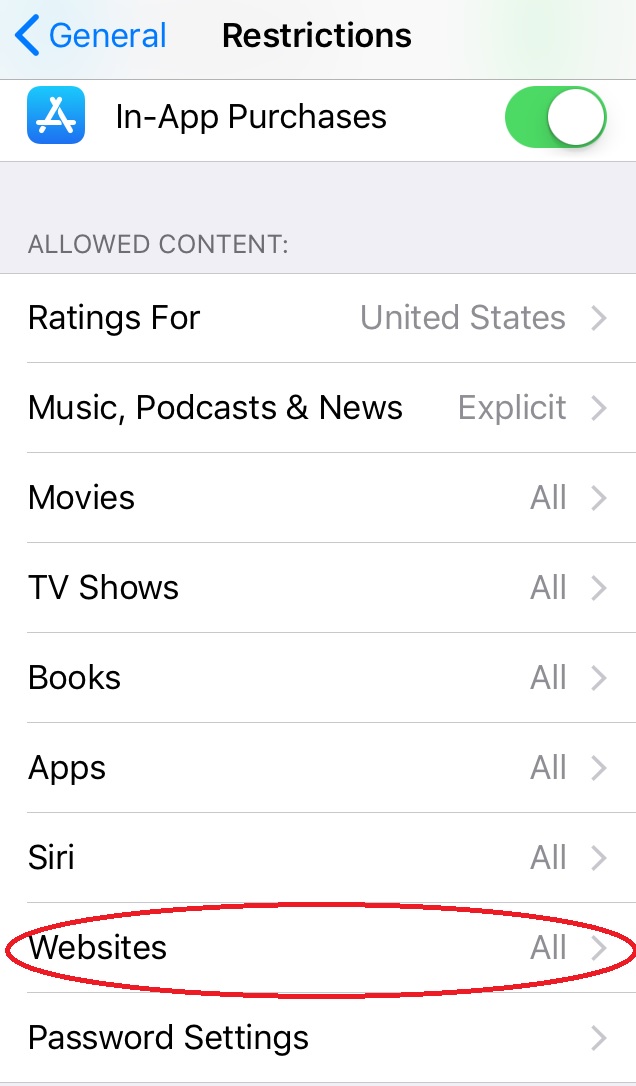Screen dimensions: 636x1086
Task: Open the Ratings For row
Action: [x=318, y=318]
